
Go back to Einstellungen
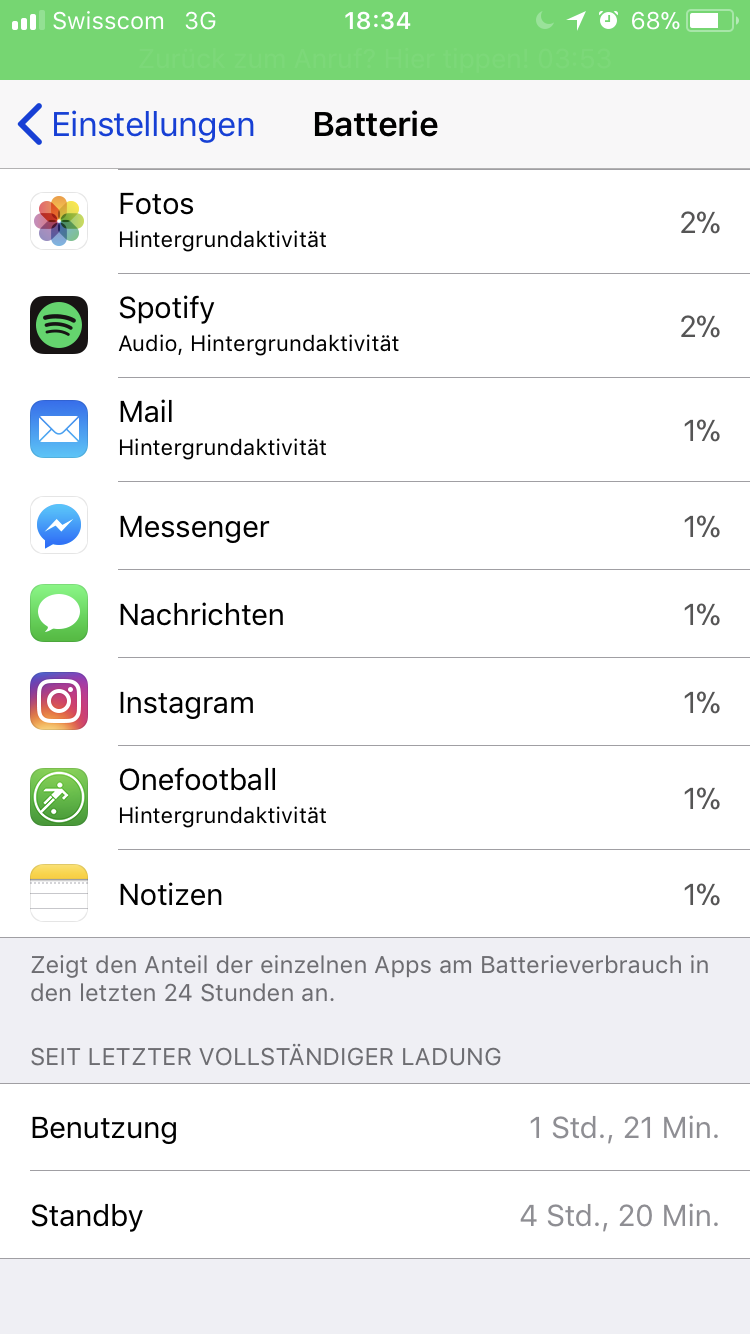pyautogui.click(x=136, y=124)
